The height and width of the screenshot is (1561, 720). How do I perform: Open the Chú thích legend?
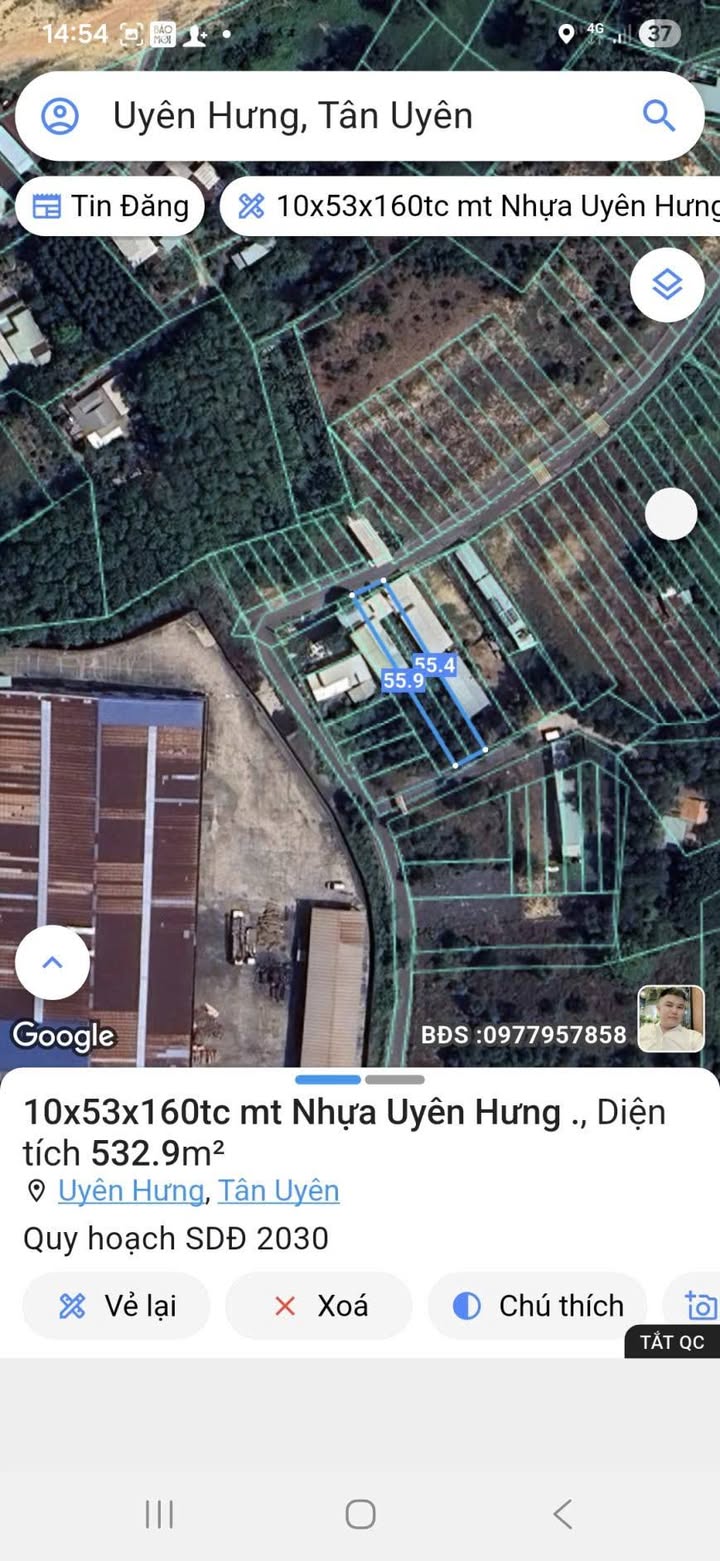pos(538,1306)
